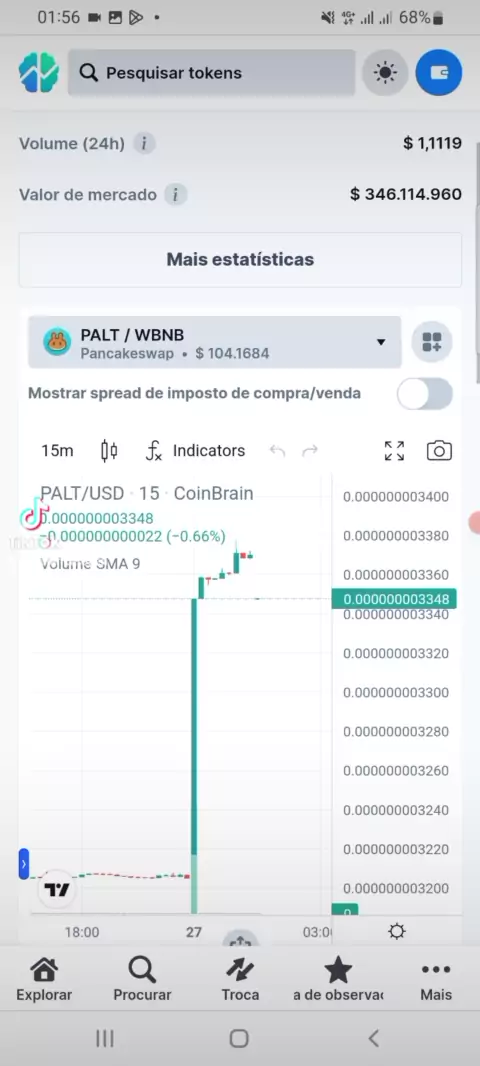Change the 15m chart interval
This screenshot has width=480, height=1066.
click(x=57, y=451)
